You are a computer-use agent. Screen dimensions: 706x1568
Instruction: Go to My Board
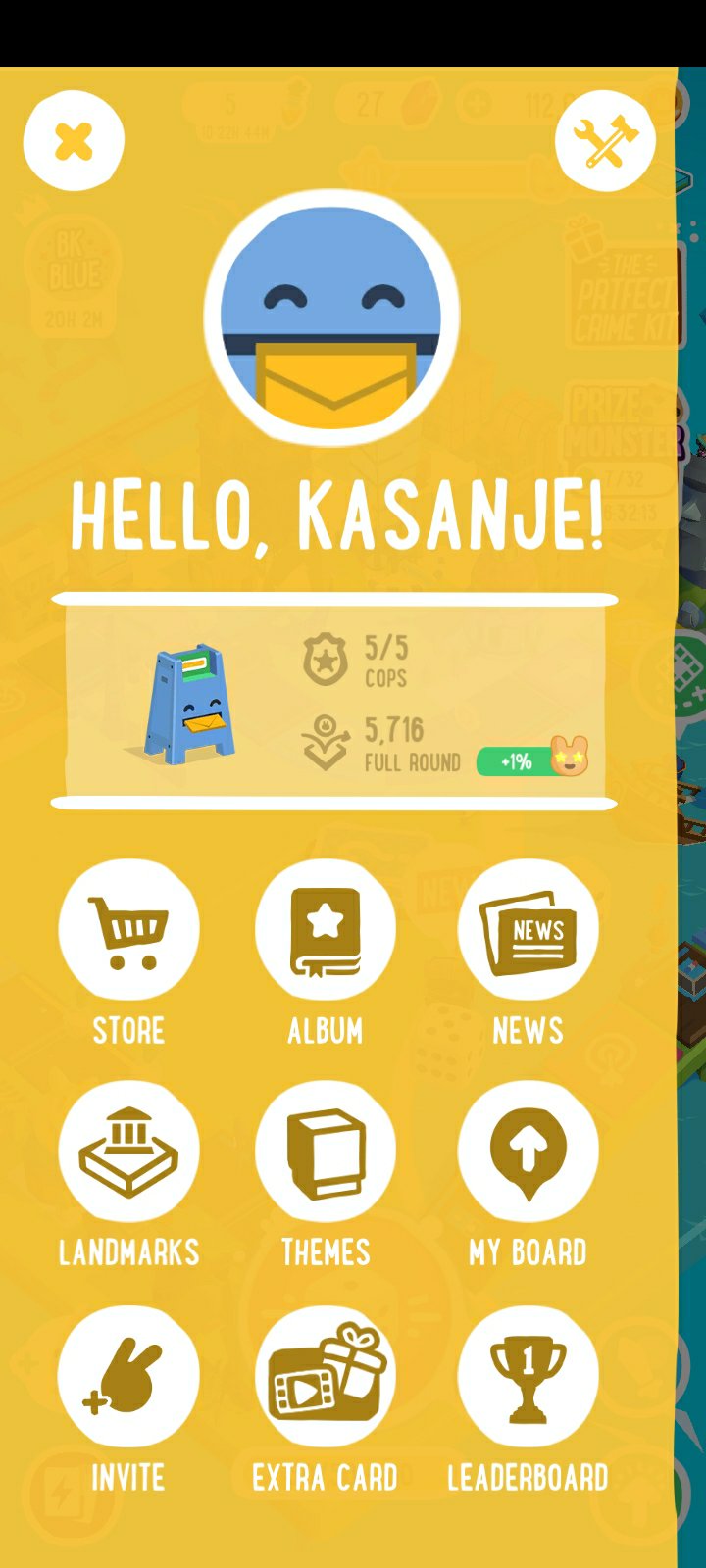tap(528, 1152)
